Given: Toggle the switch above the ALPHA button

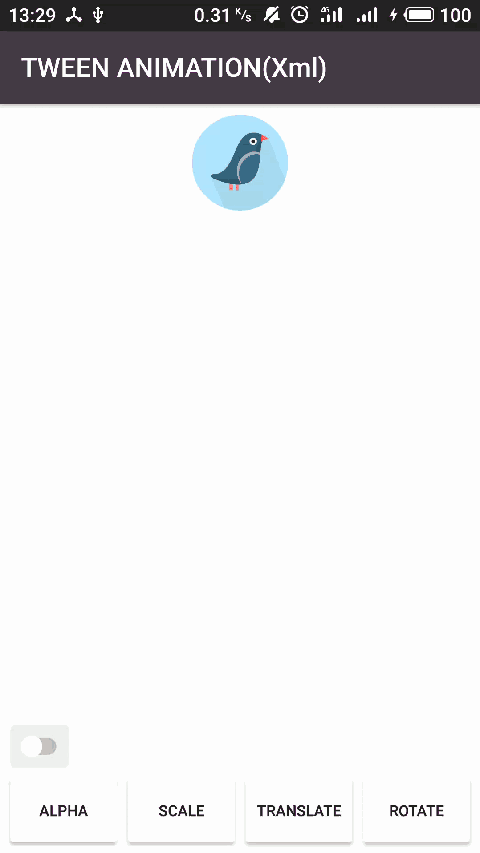Looking at the screenshot, I should (39, 746).
